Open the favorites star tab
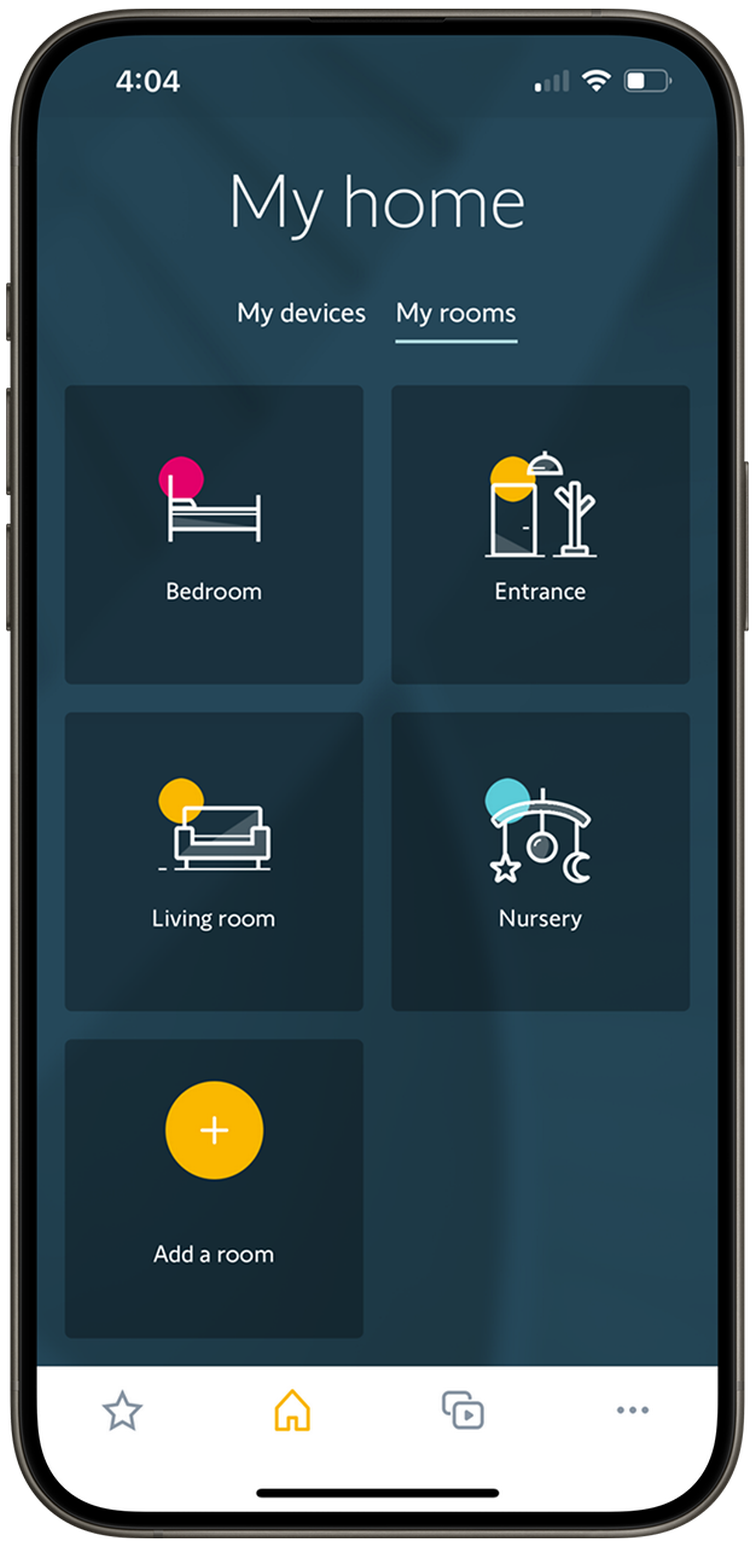This screenshot has height=1546, width=755. (x=123, y=1411)
